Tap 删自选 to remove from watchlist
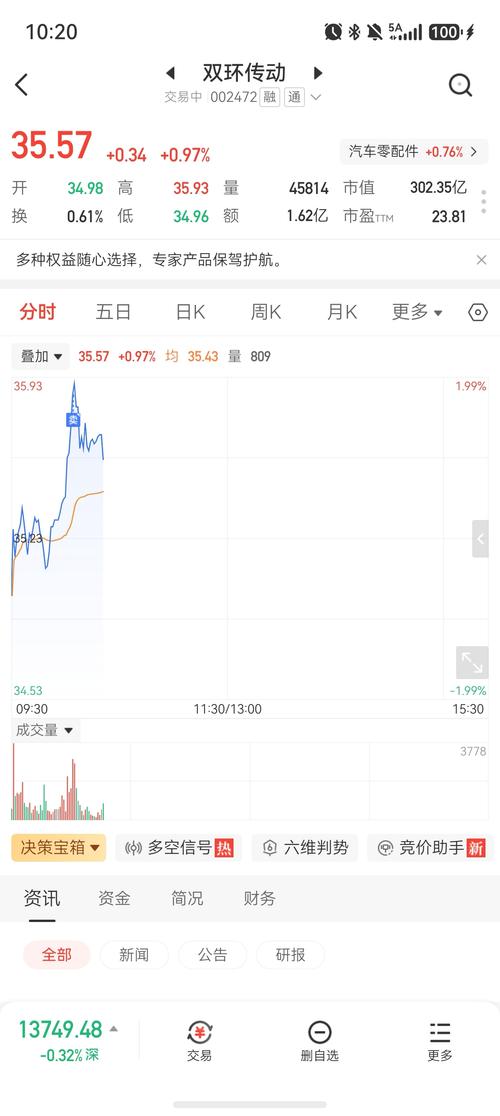 click(x=319, y=1042)
